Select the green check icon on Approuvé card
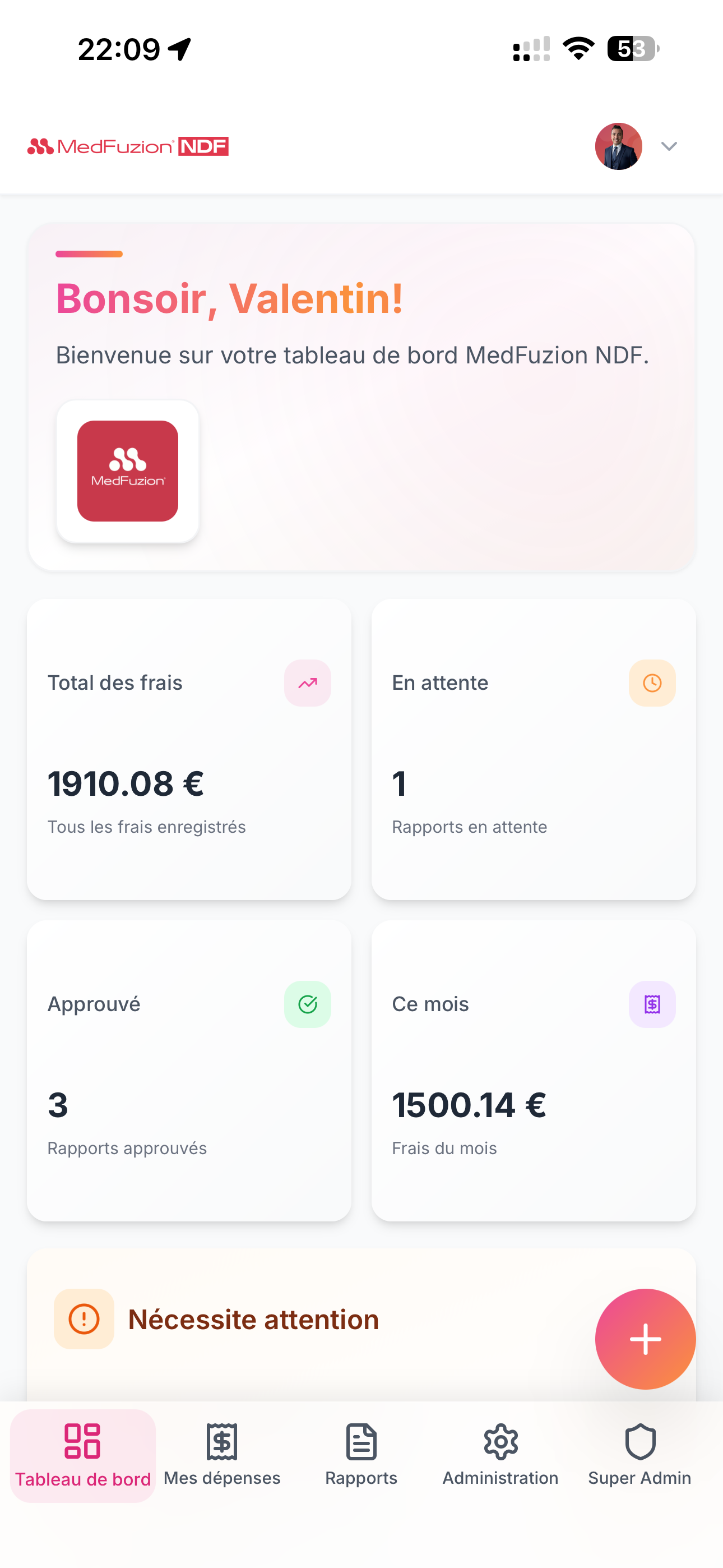Viewport: 723px width, 1568px height. [x=307, y=1004]
